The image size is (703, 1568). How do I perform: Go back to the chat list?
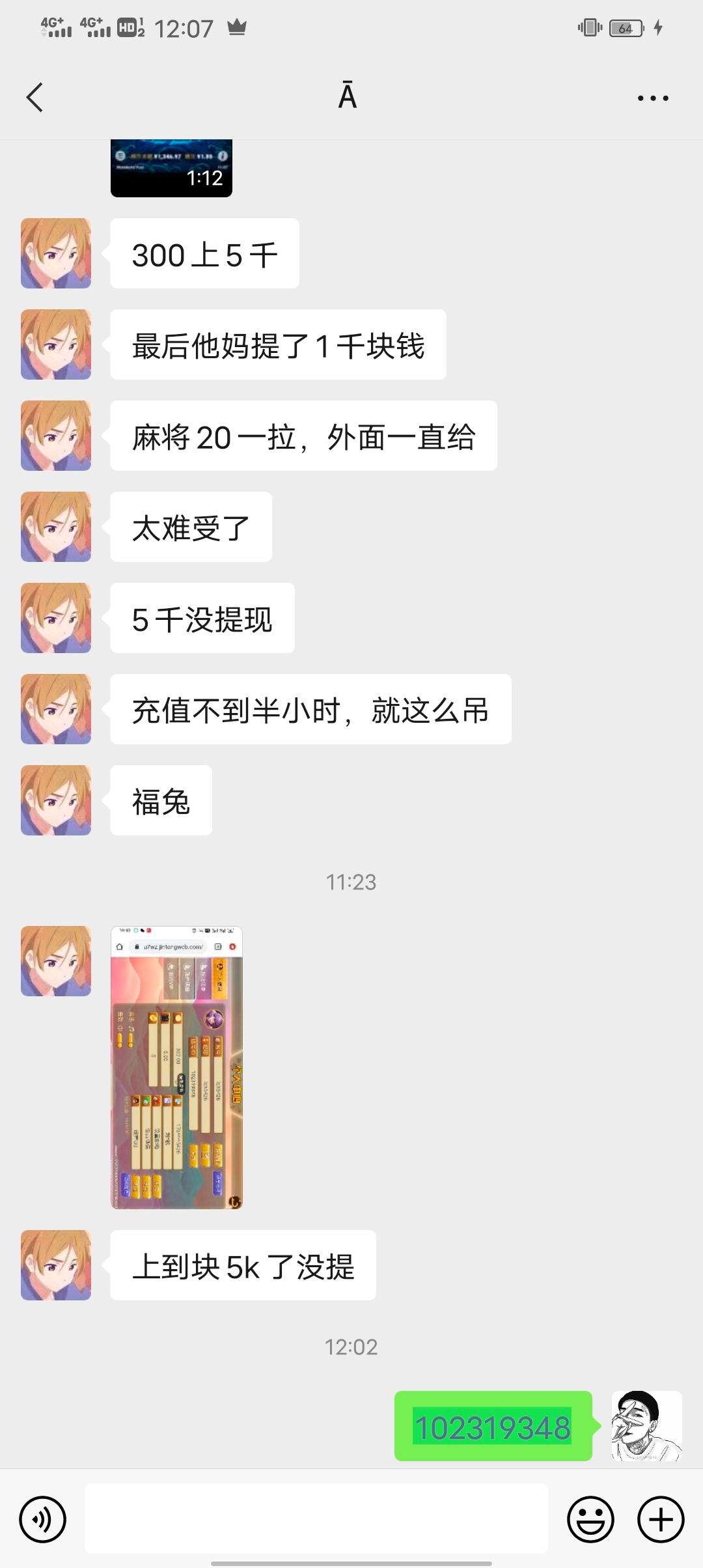[x=35, y=98]
